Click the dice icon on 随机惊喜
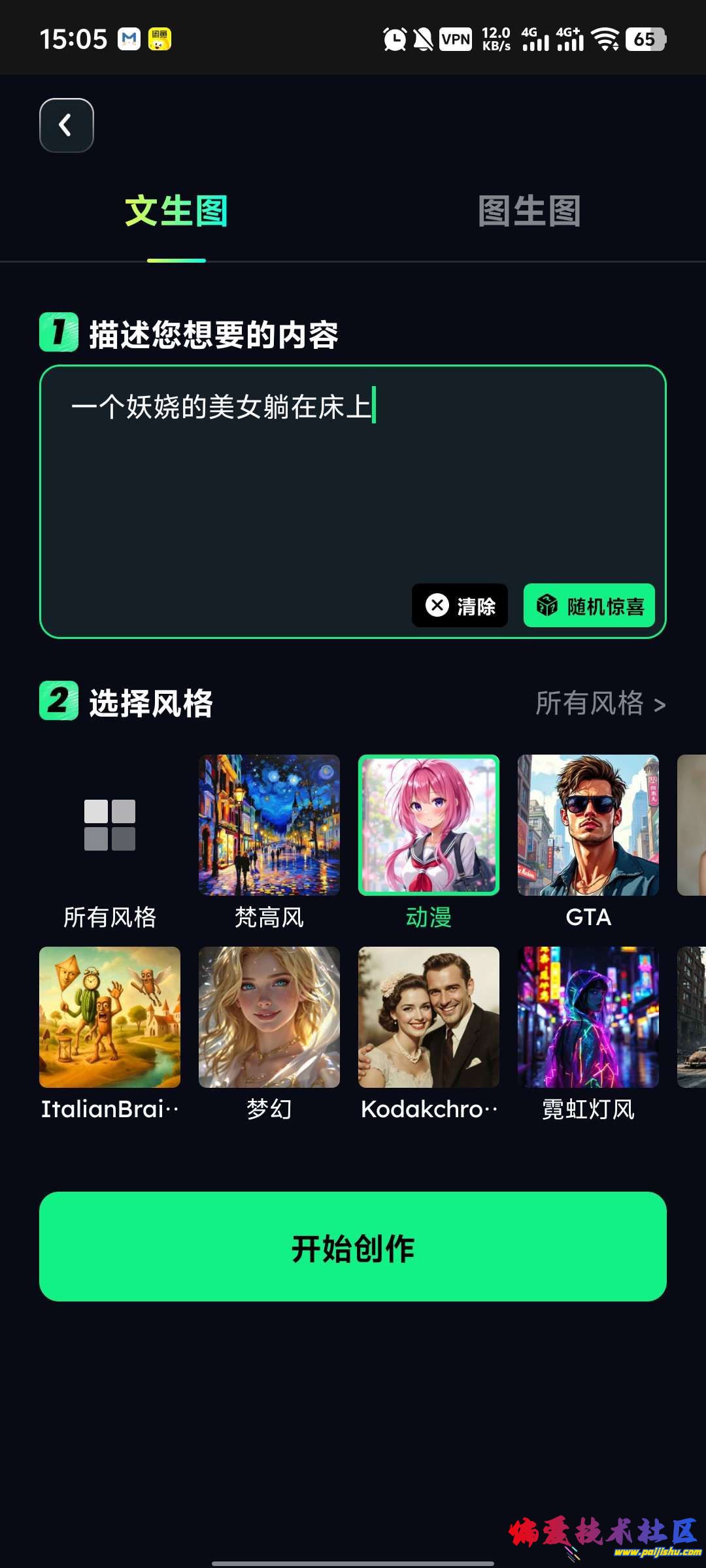The image size is (706, 1568). pos(546,606)
